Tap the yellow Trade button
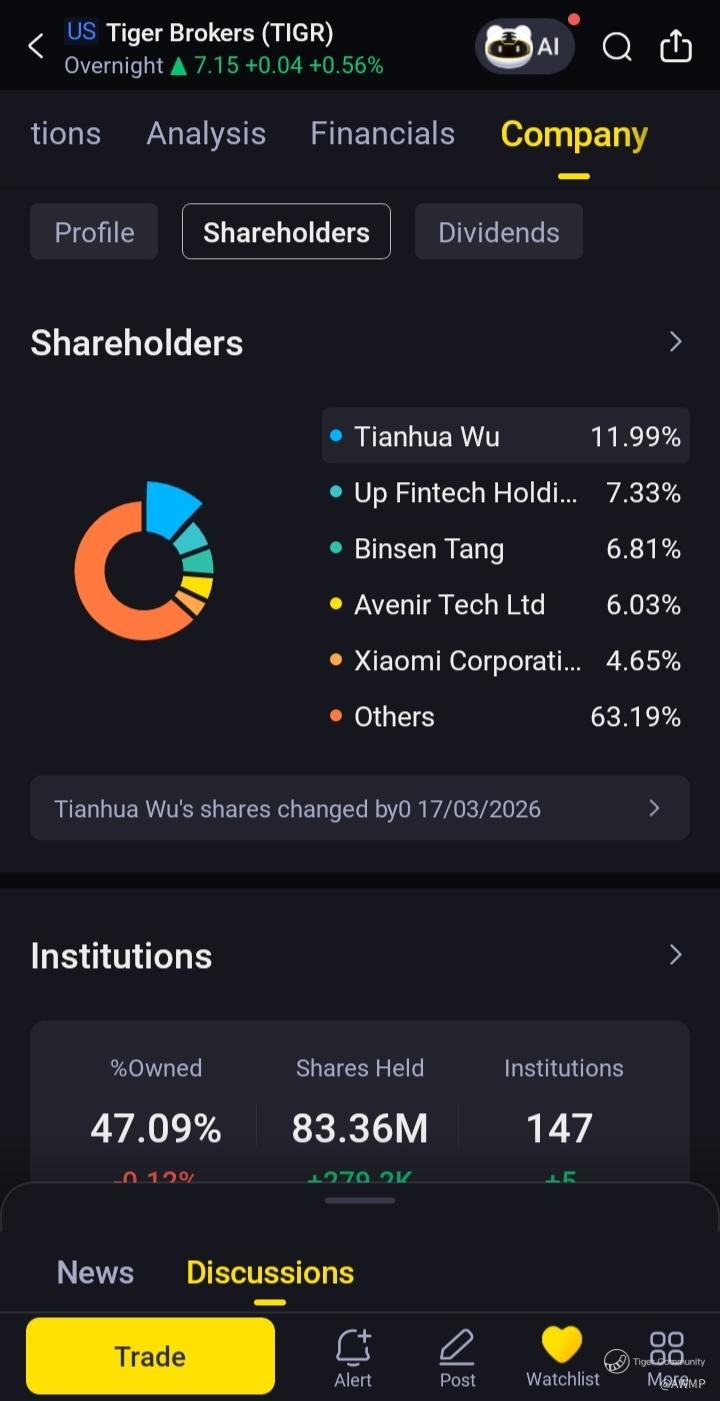 point(150,1356)
